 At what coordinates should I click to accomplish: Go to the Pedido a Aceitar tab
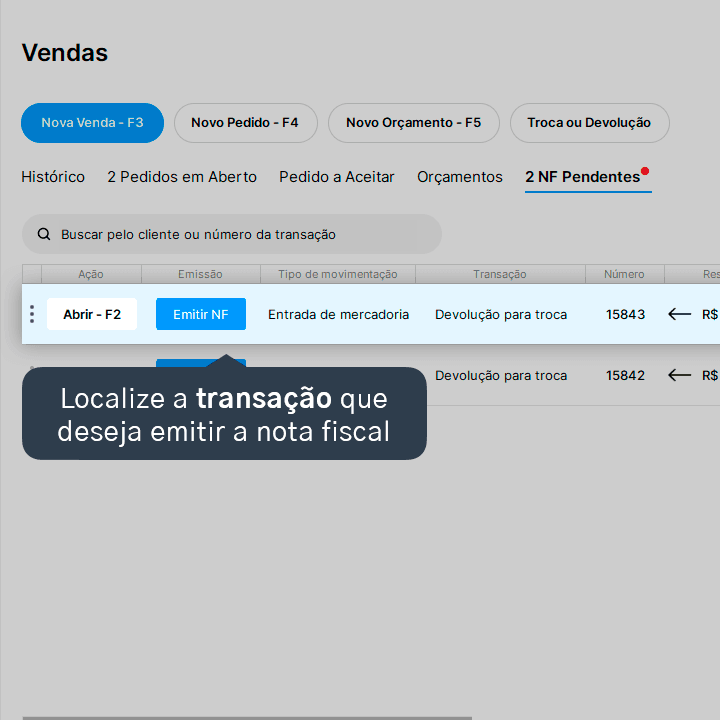point(337,177)
